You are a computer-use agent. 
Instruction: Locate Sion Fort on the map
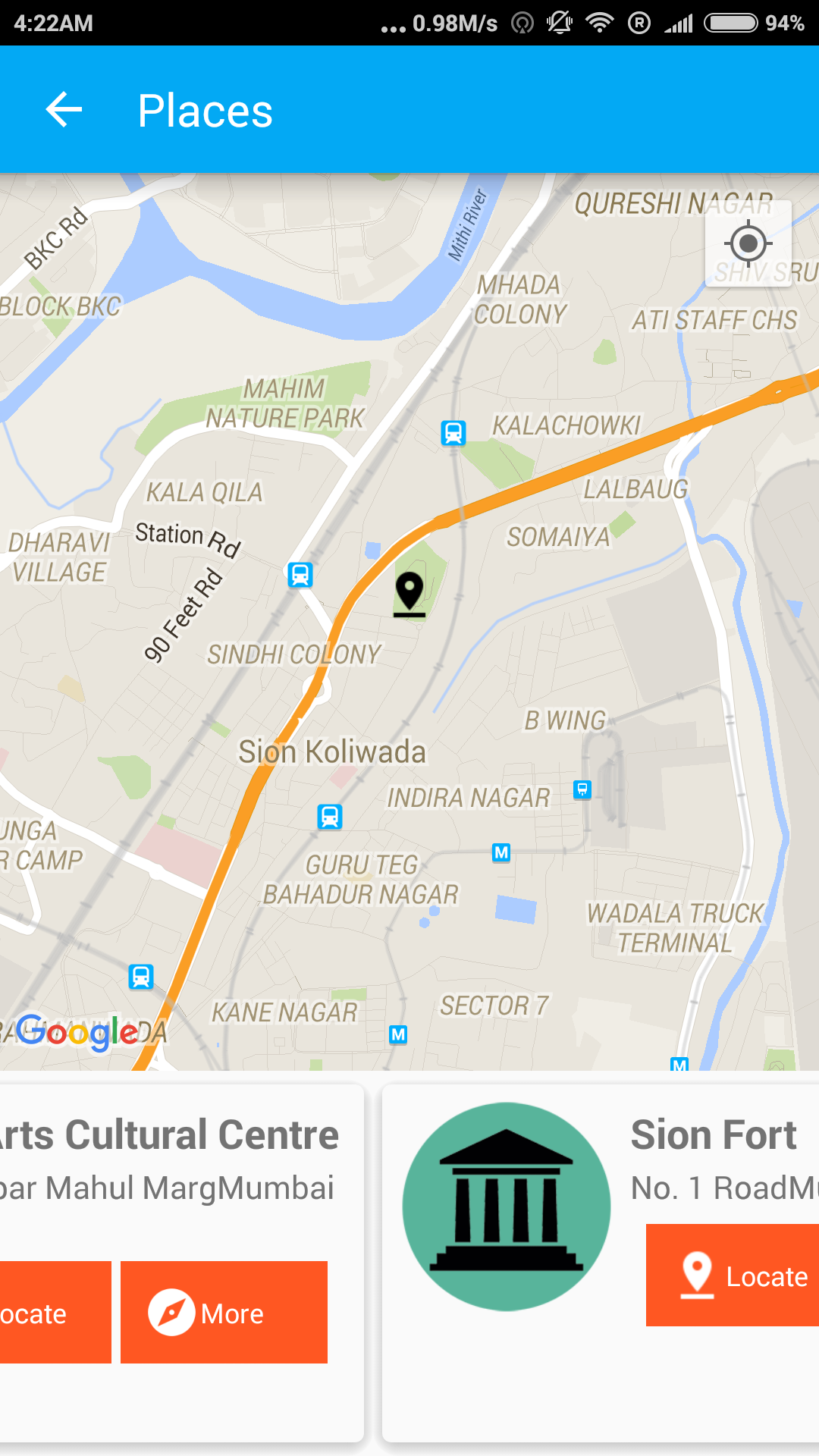click(x=733, y=1275)
